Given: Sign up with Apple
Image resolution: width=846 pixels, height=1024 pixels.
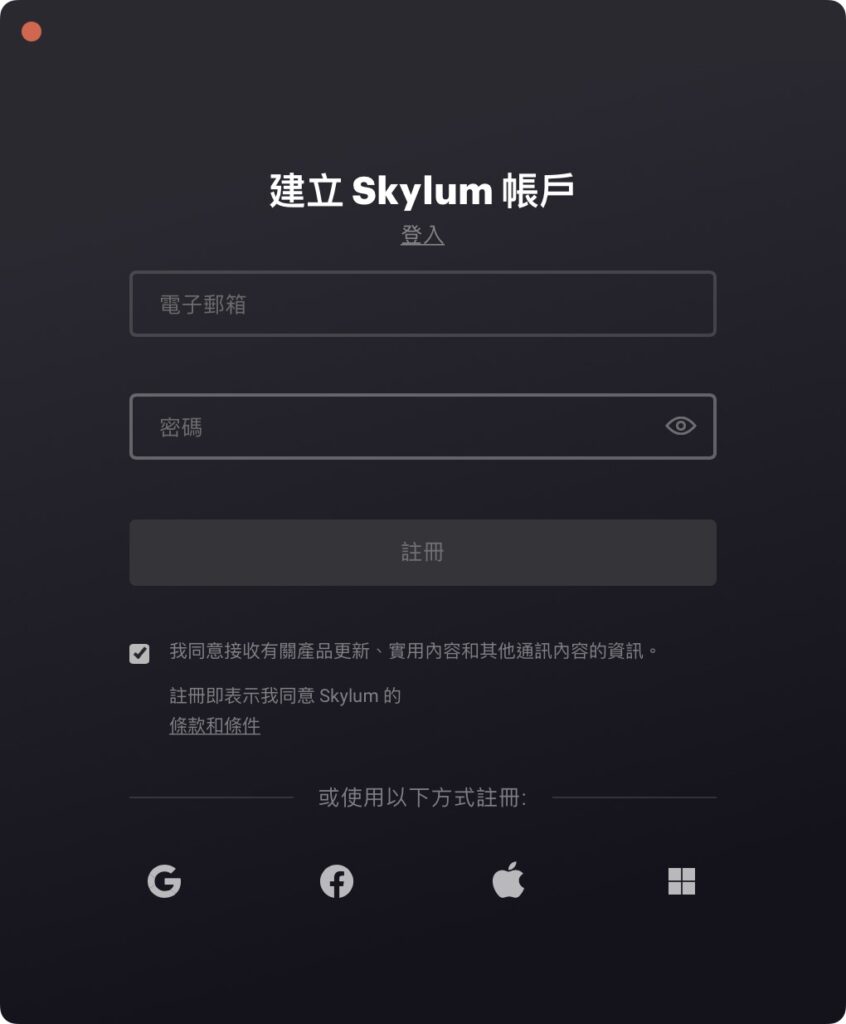Looking at the screenshot, I should coord(508,881).
